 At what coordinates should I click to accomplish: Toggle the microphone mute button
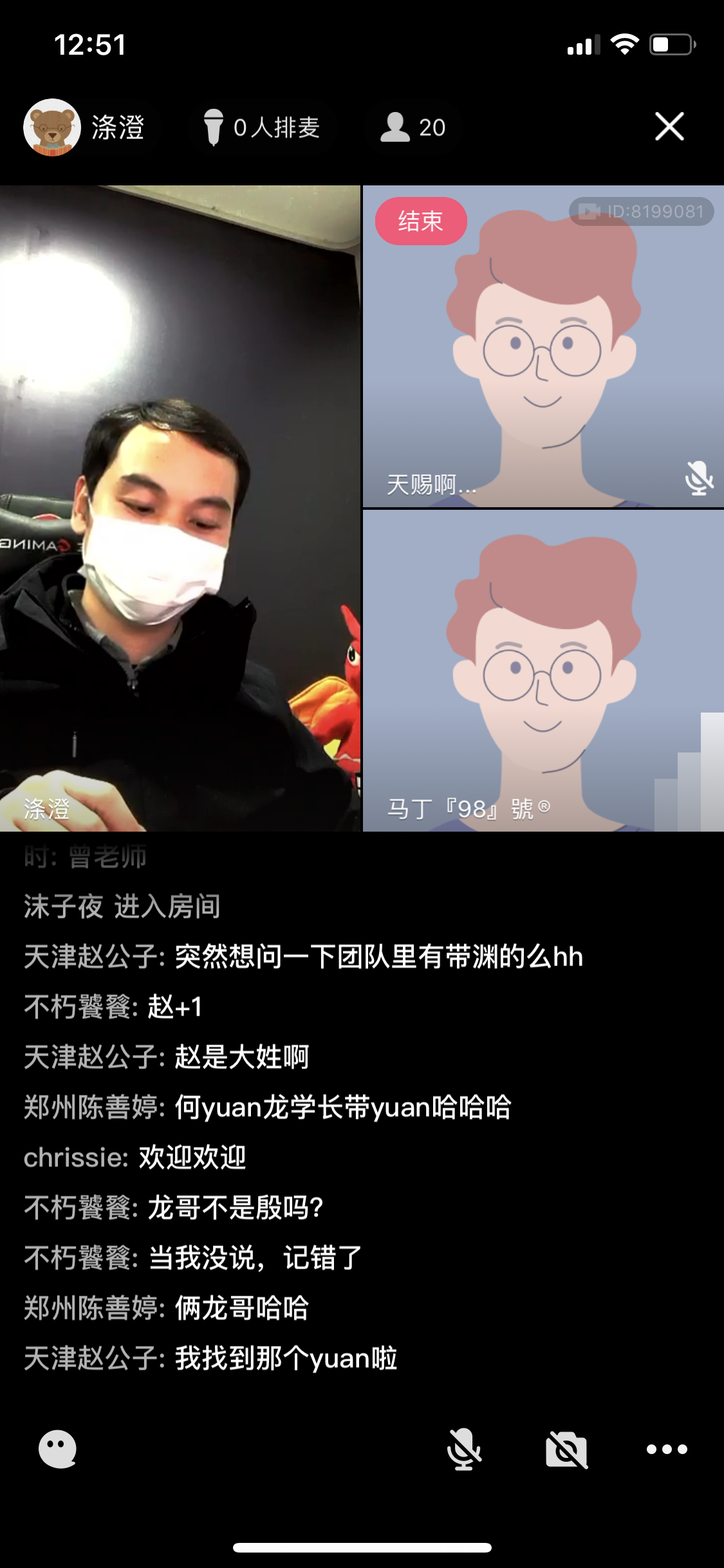pyautogui.click(x=463, y=1449)
